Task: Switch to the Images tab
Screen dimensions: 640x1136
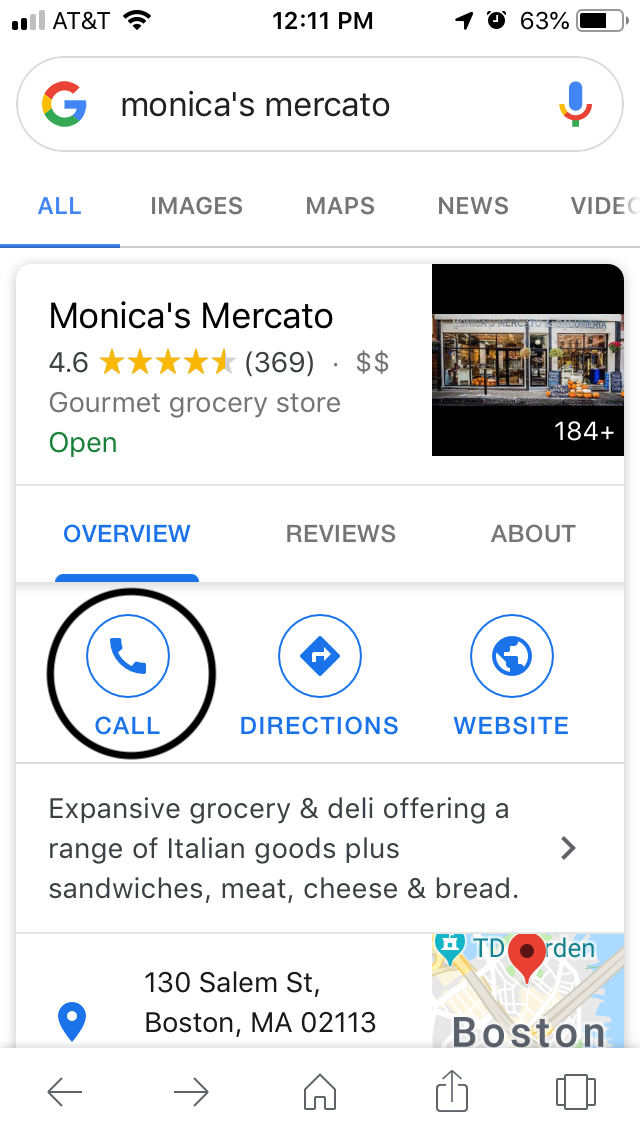Action: coord(196,207)
